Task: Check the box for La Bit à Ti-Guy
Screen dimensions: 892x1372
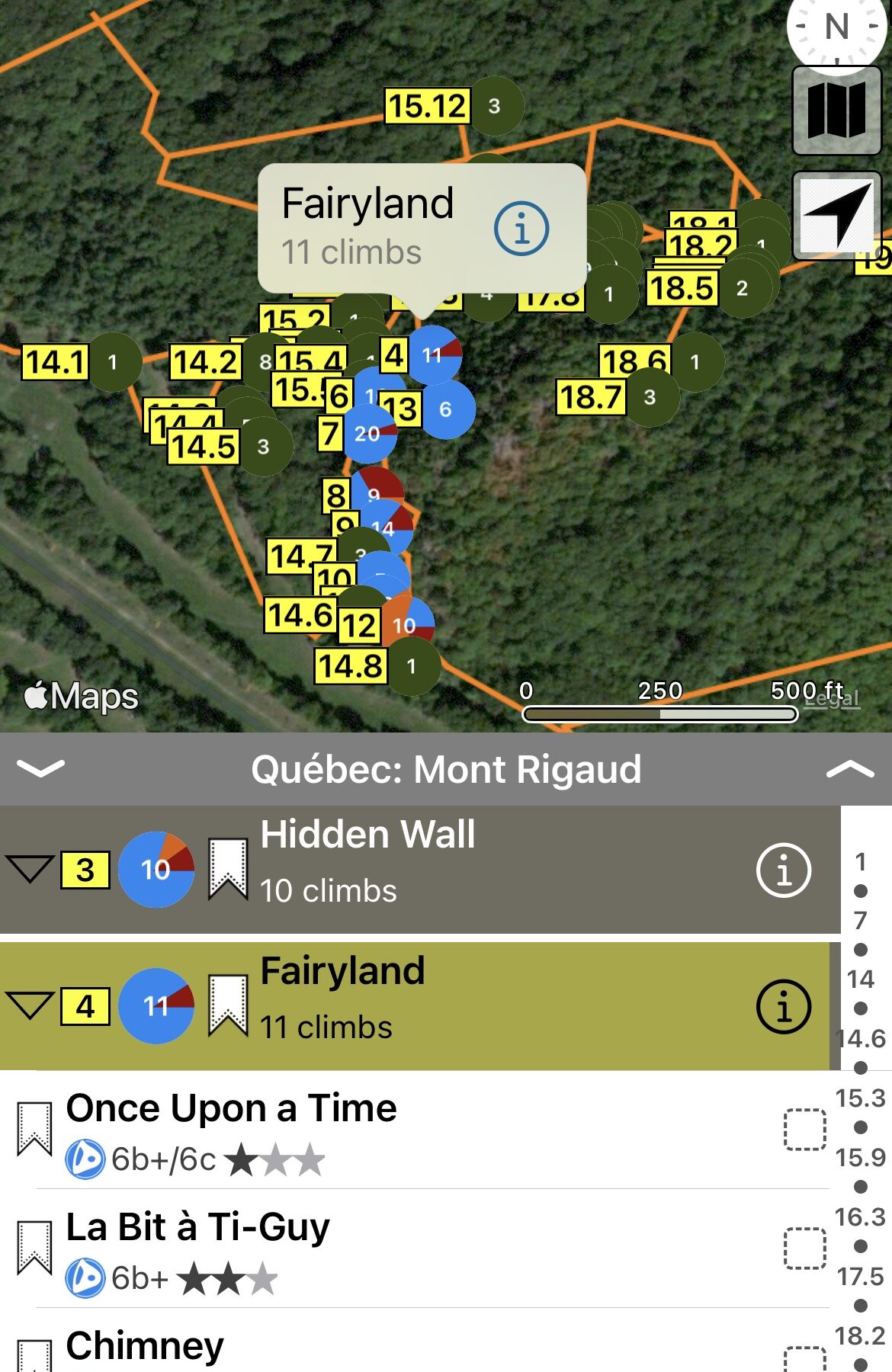Action: pos(804,1248)
